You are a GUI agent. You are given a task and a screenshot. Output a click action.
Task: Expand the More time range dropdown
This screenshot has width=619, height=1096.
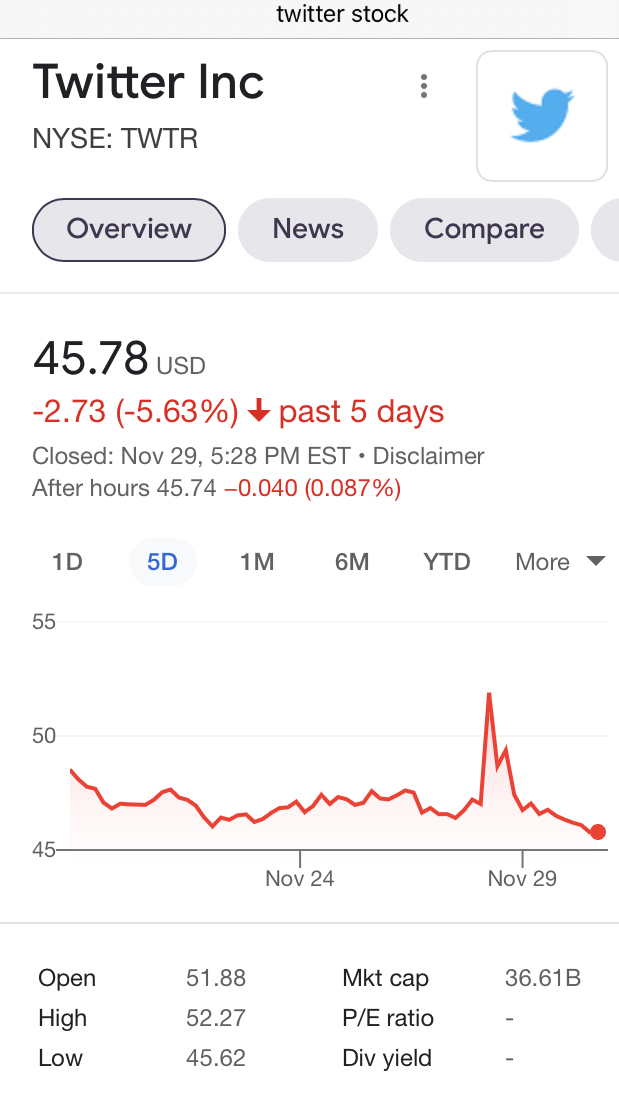[560, 562]
